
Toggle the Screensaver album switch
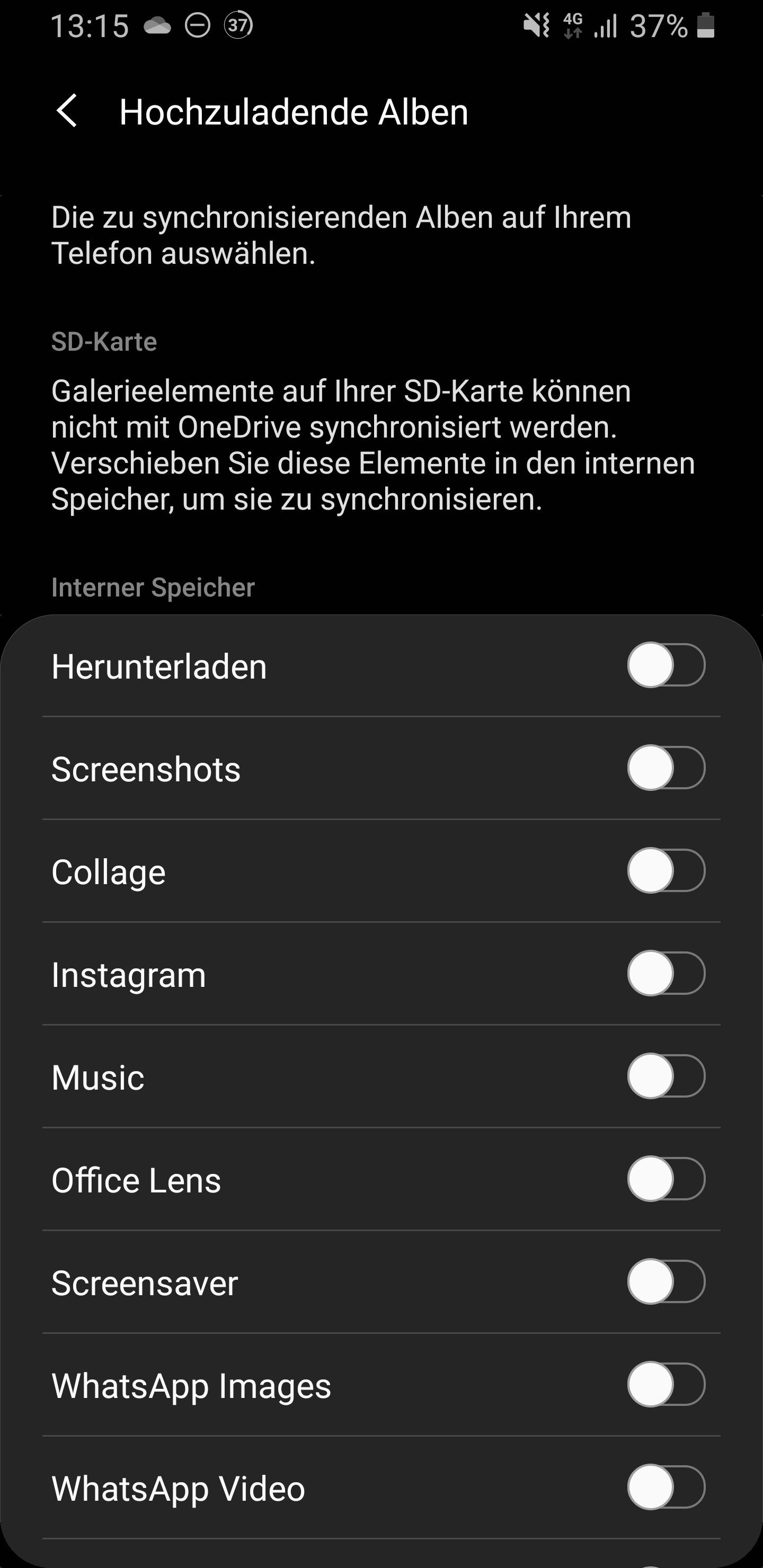pos(666,1281)
